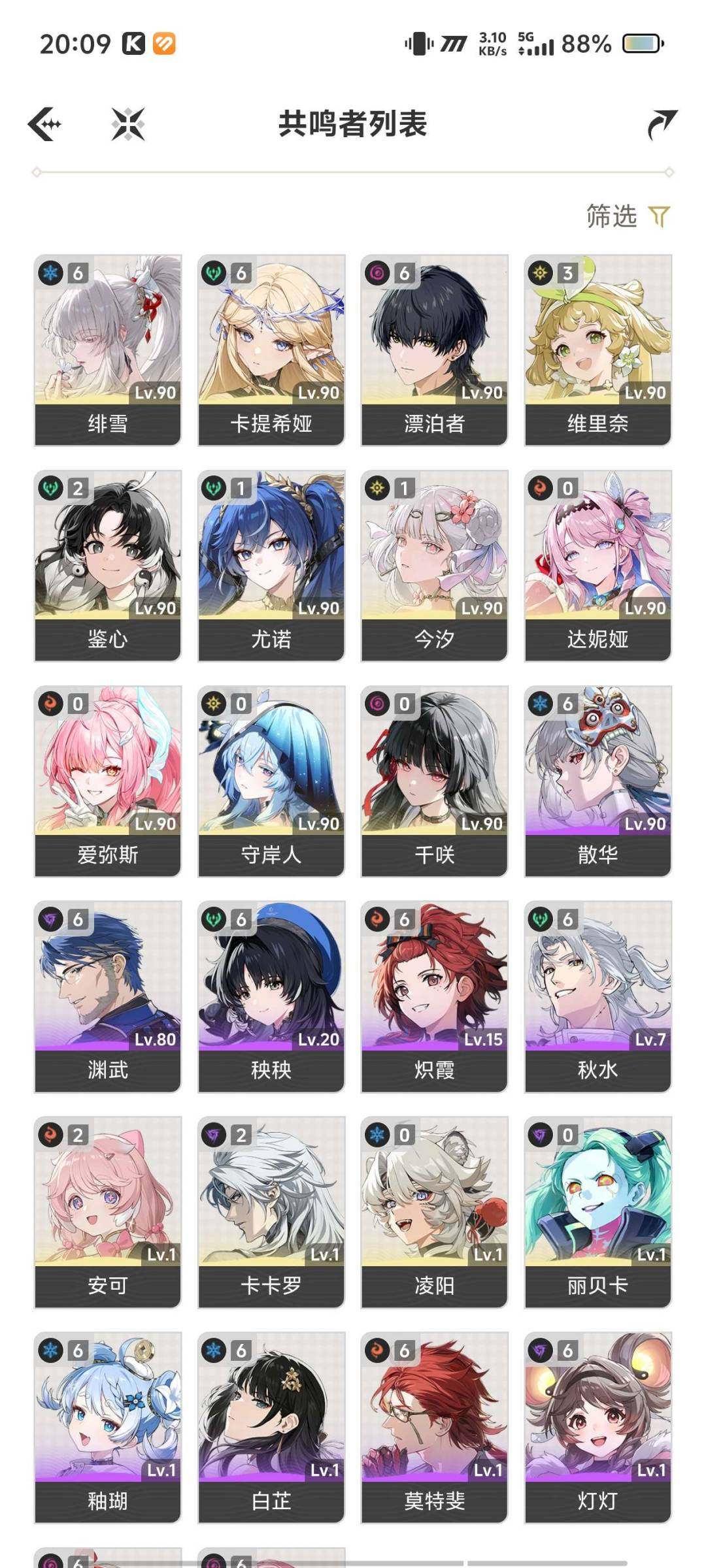This screenshot has width=706, height=1568.
Task: View 丽贝卡 character card
Action: [598, 1213]
